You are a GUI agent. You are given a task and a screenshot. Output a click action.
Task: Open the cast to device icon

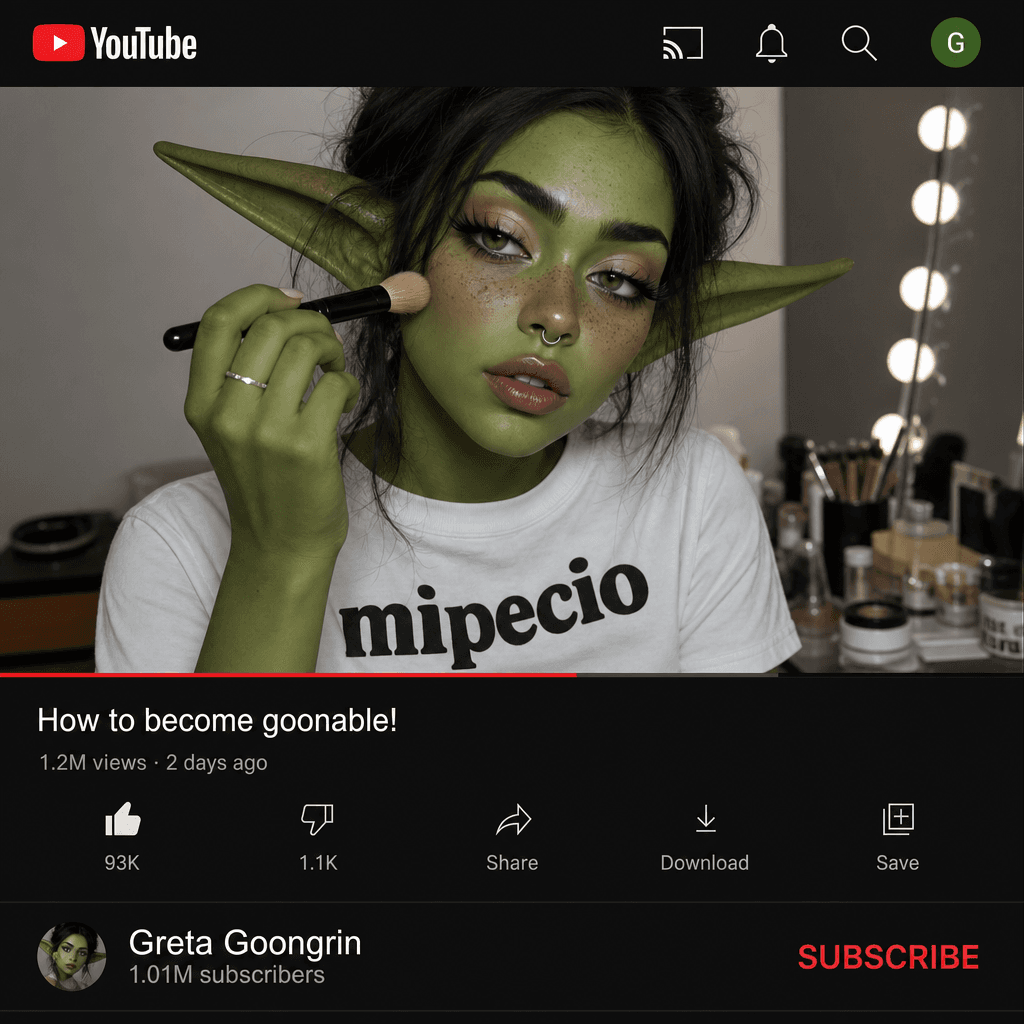(x=682, y=43)
